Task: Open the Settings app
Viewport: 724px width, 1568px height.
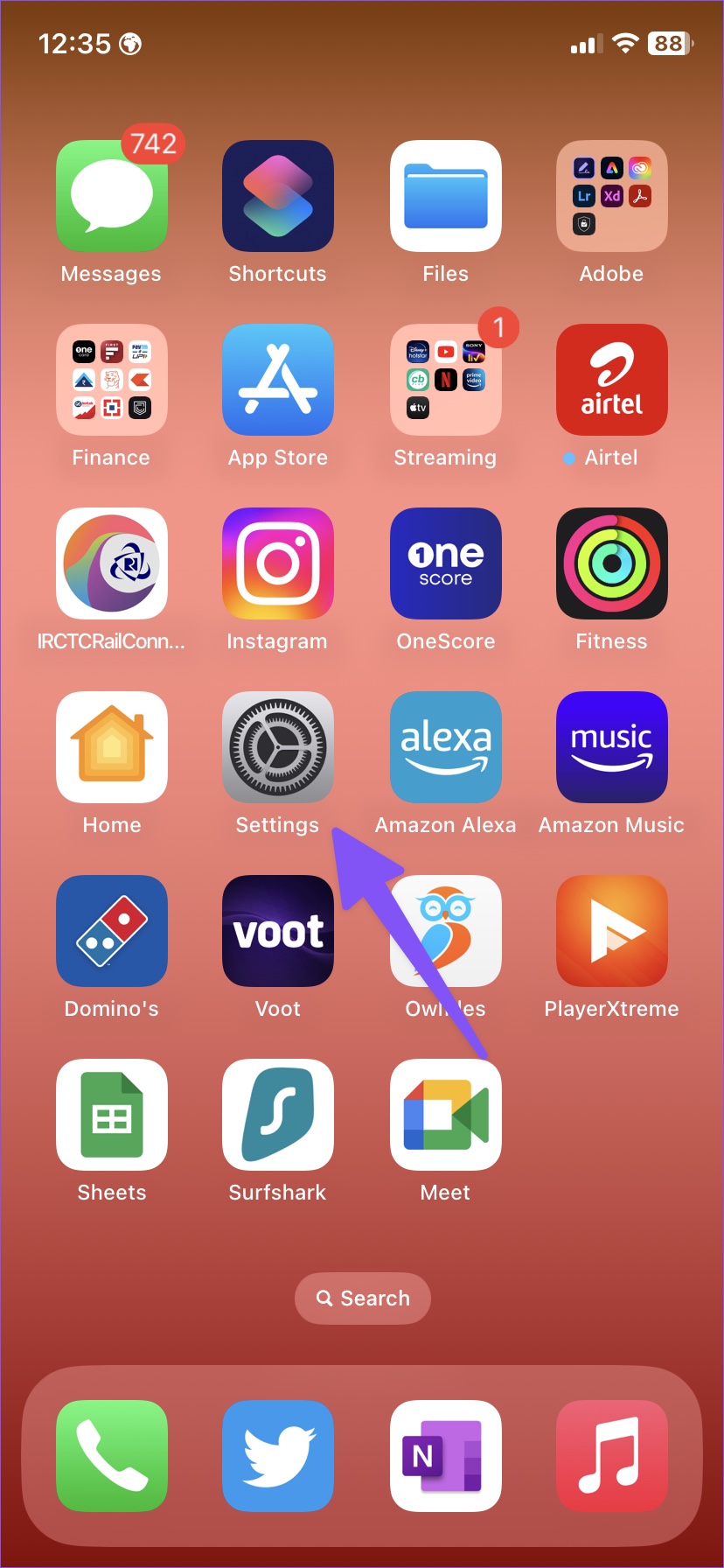Action: click(278, 747)
